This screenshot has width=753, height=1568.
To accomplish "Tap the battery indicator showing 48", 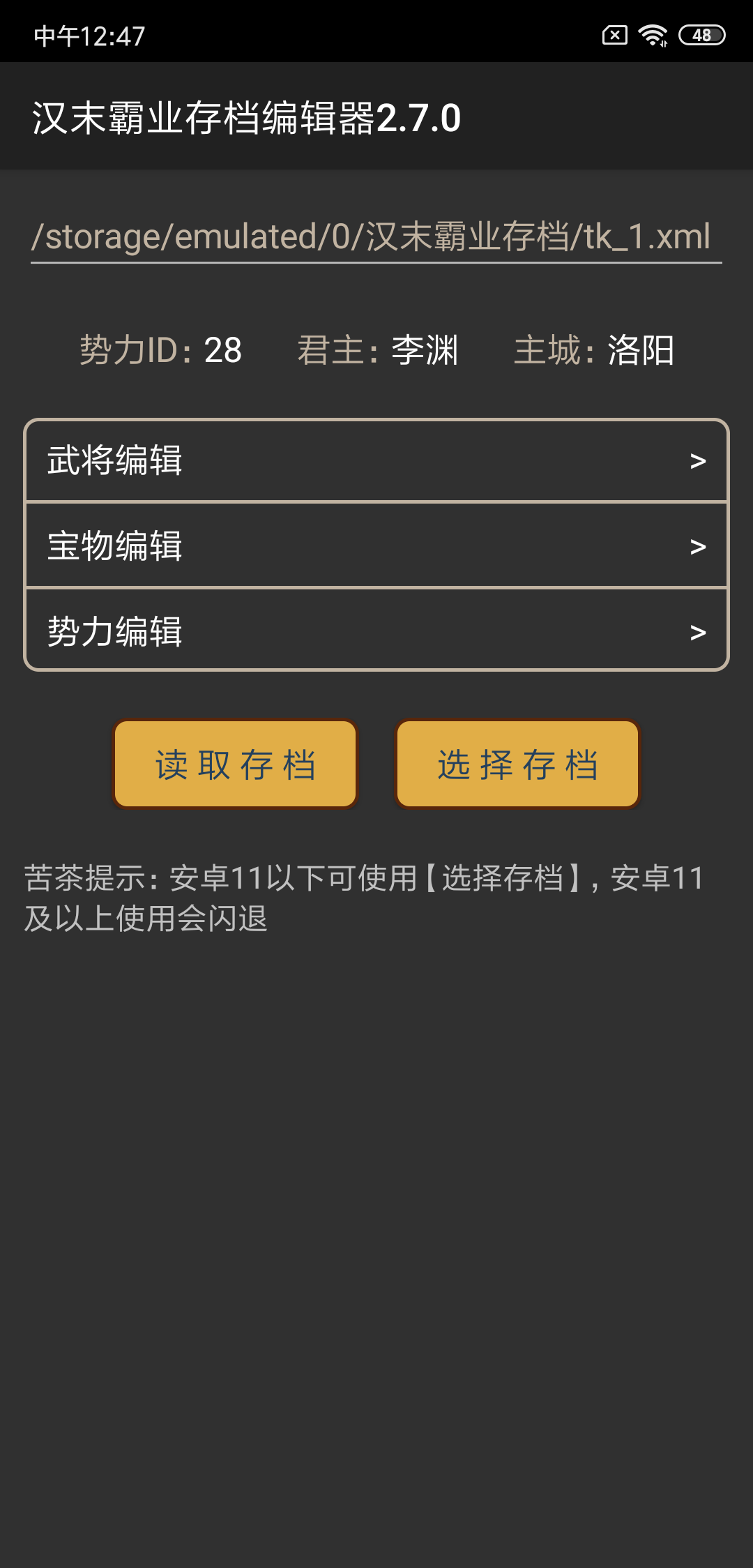I will [x=701, y=35].
